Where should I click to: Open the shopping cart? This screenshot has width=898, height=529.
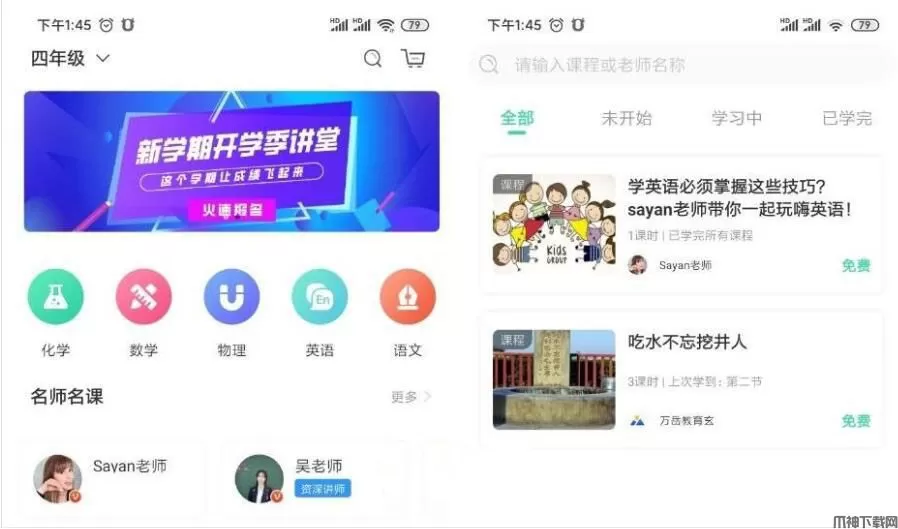pyautogui.click(x=413, y=59)
